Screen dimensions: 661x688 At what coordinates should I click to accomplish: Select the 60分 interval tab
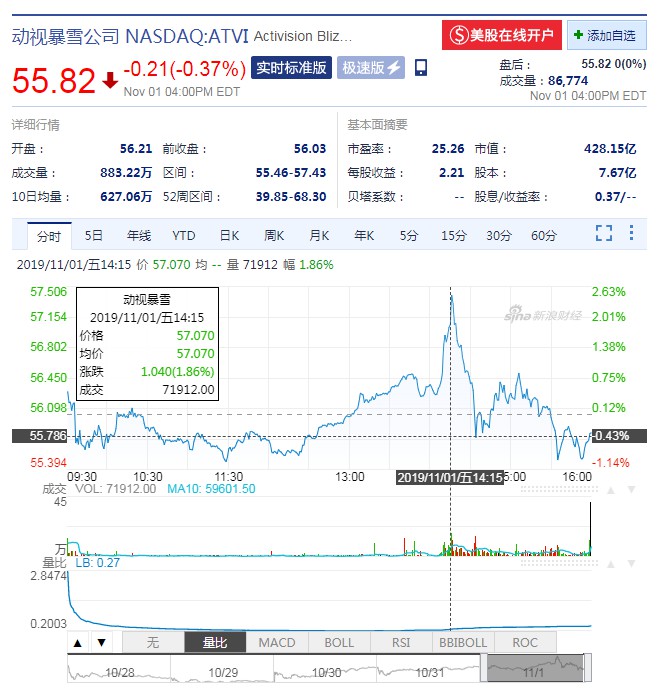click(x=544, y=236)
